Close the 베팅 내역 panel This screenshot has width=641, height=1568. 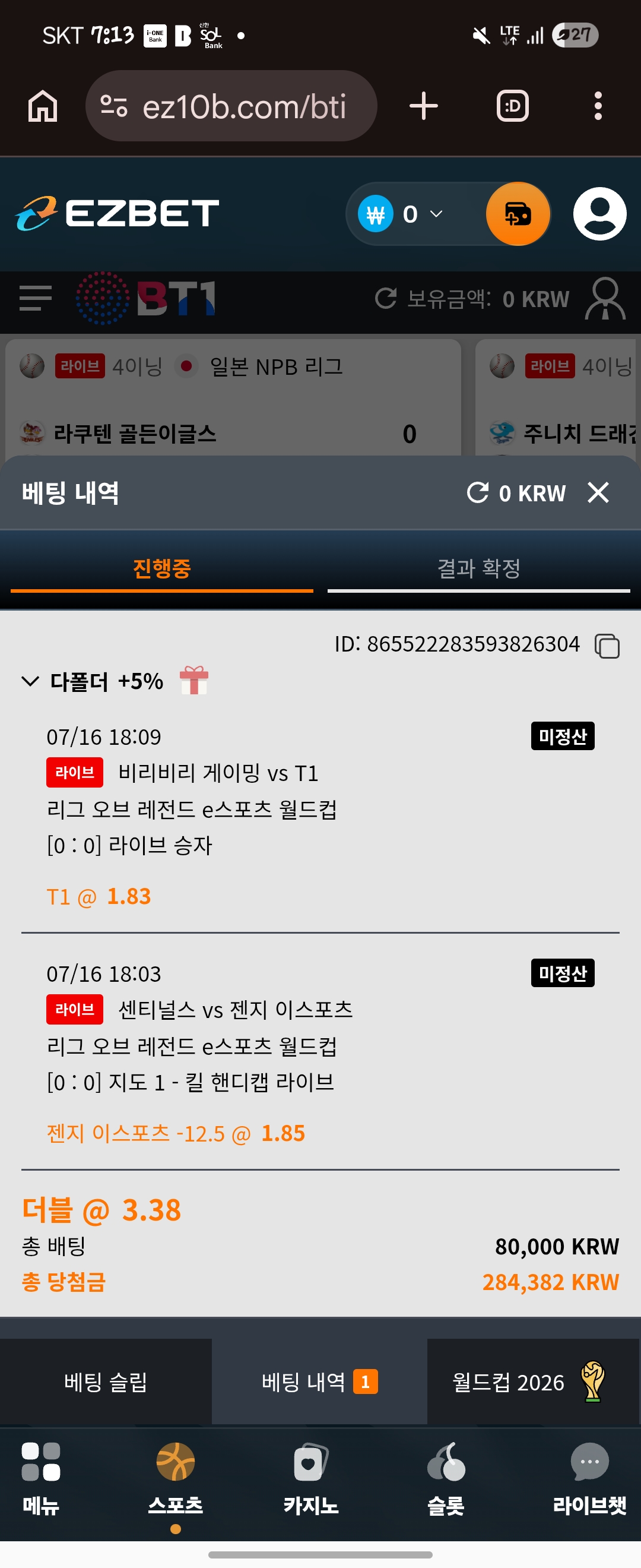pos(598,492)
